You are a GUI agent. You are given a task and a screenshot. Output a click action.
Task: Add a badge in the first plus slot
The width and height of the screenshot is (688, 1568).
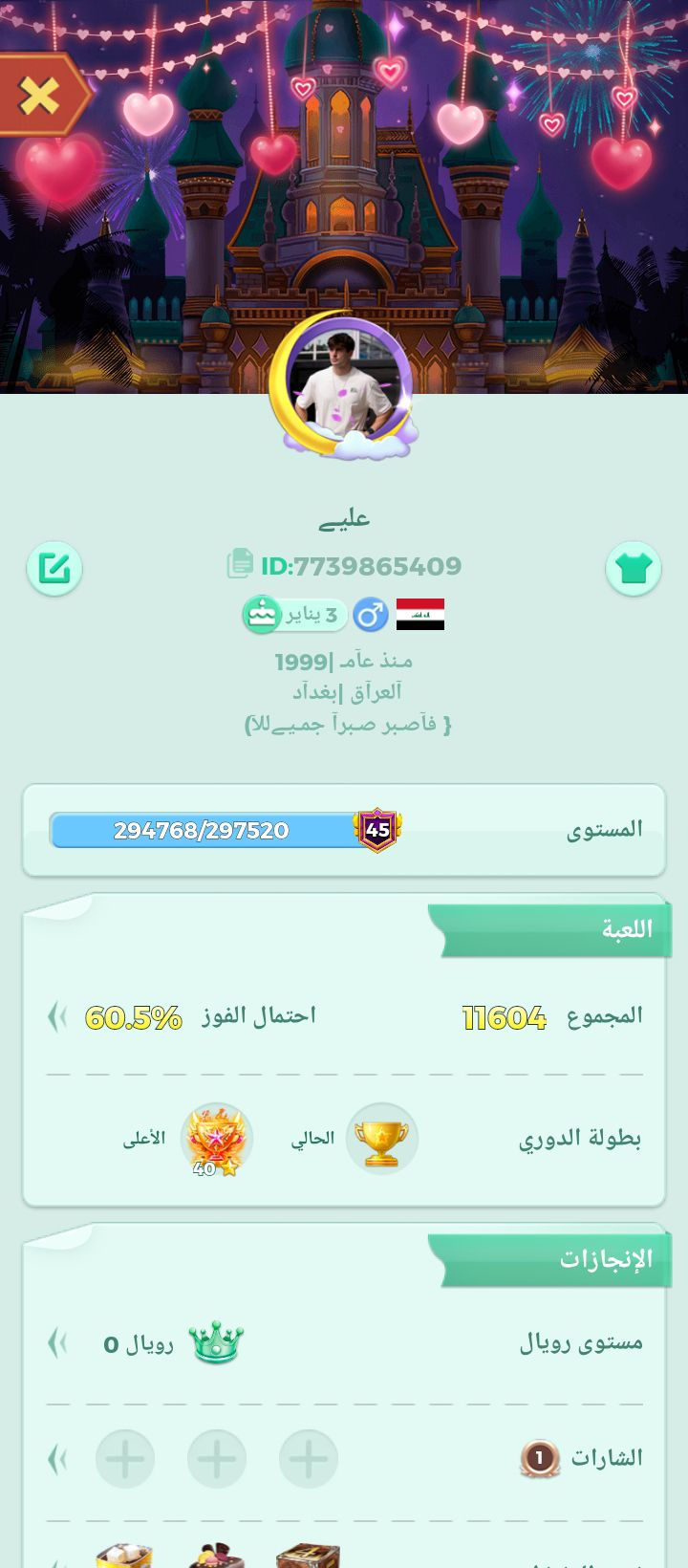(x=125, y=1459)
